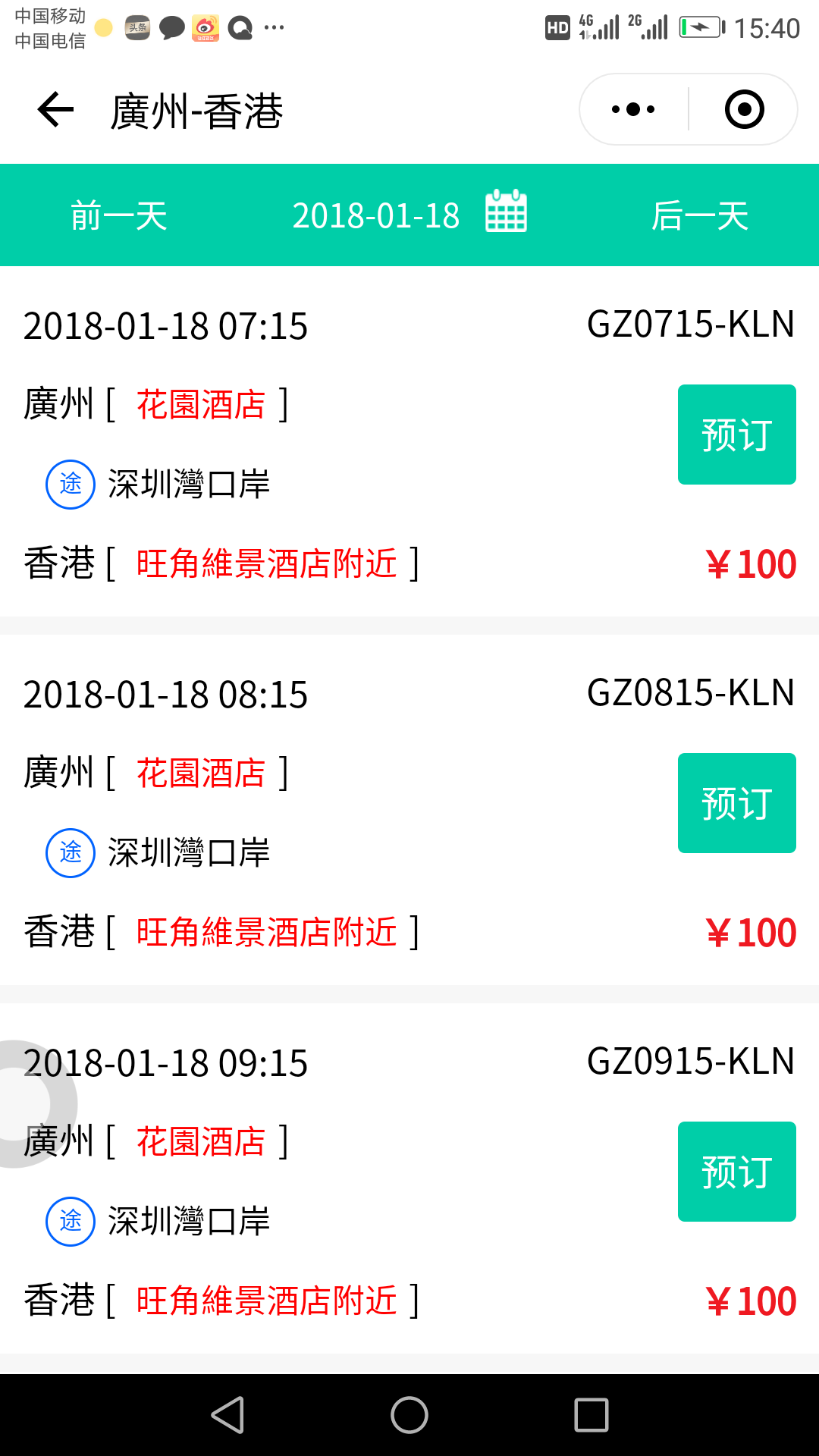This screenshot has width=819, height=1456.
Task: Switch to the next day (后一天)
Action: pos(700,216)
